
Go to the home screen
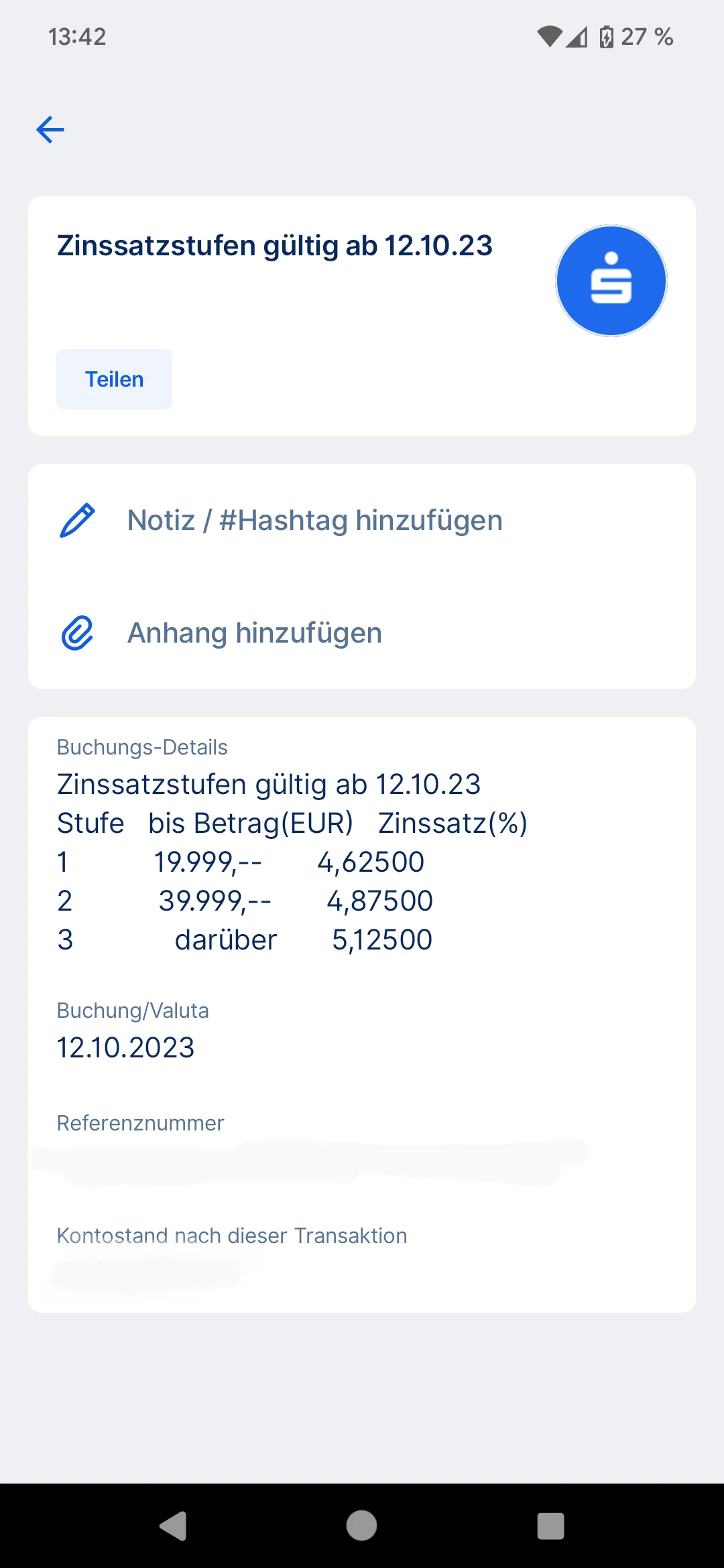(x=361, y=1526)
